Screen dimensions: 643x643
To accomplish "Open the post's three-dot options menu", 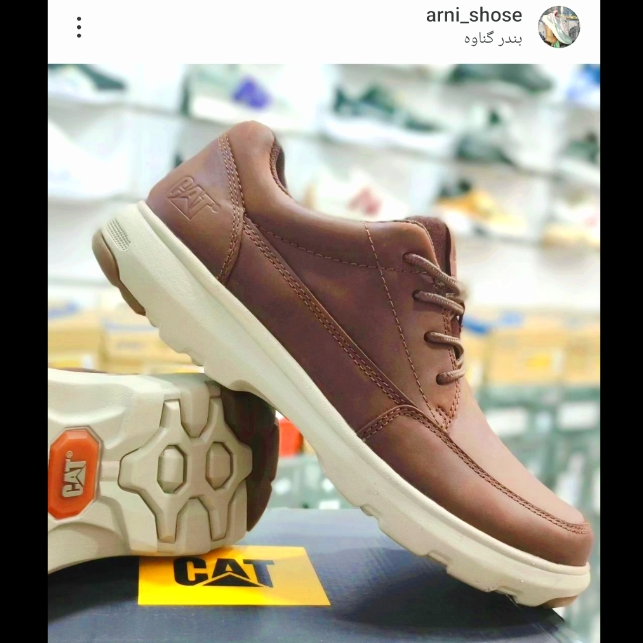I will [79, 27].
